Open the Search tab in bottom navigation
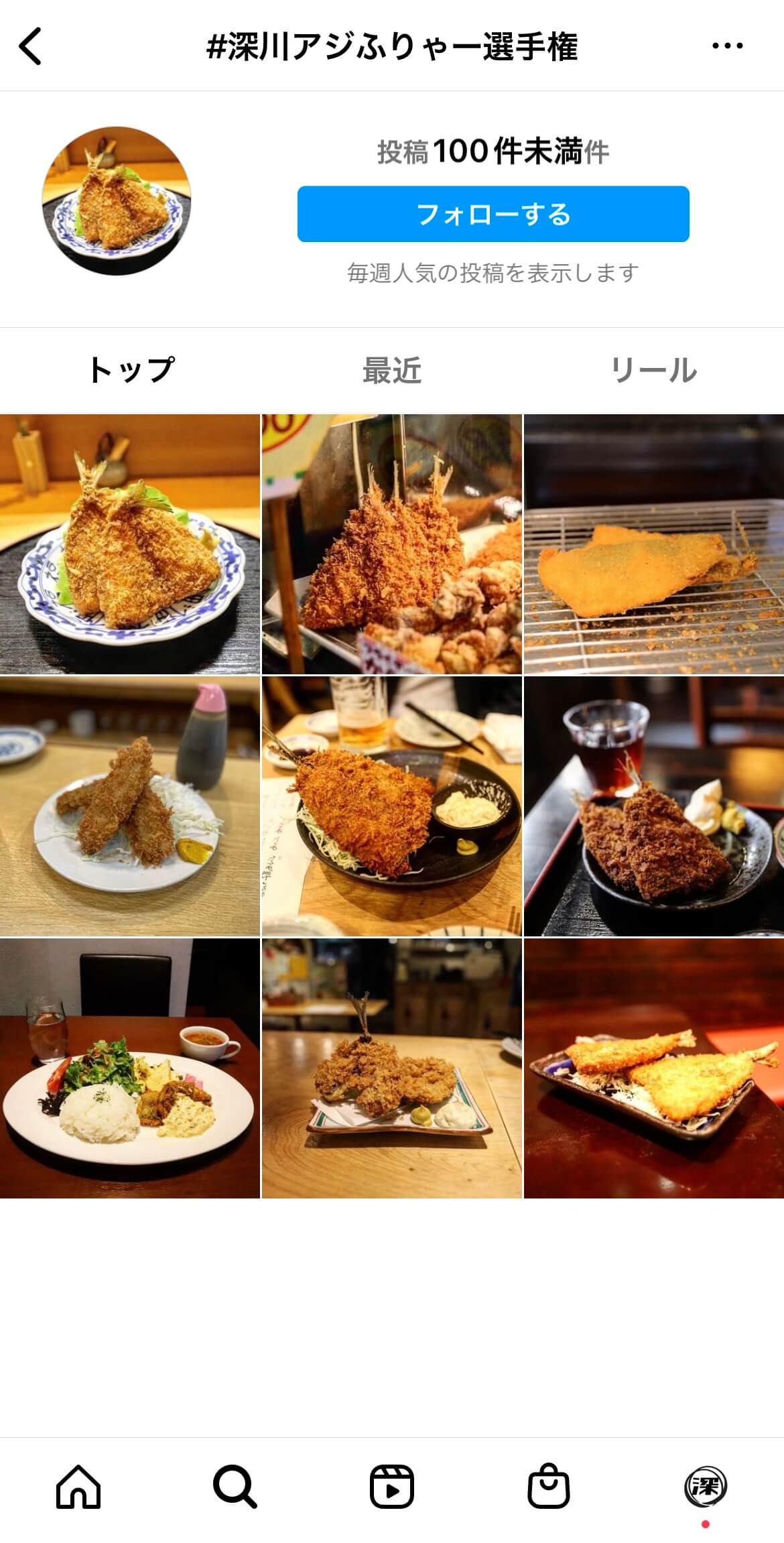This screenshot has height=1543, width=784. [235, 1487]
